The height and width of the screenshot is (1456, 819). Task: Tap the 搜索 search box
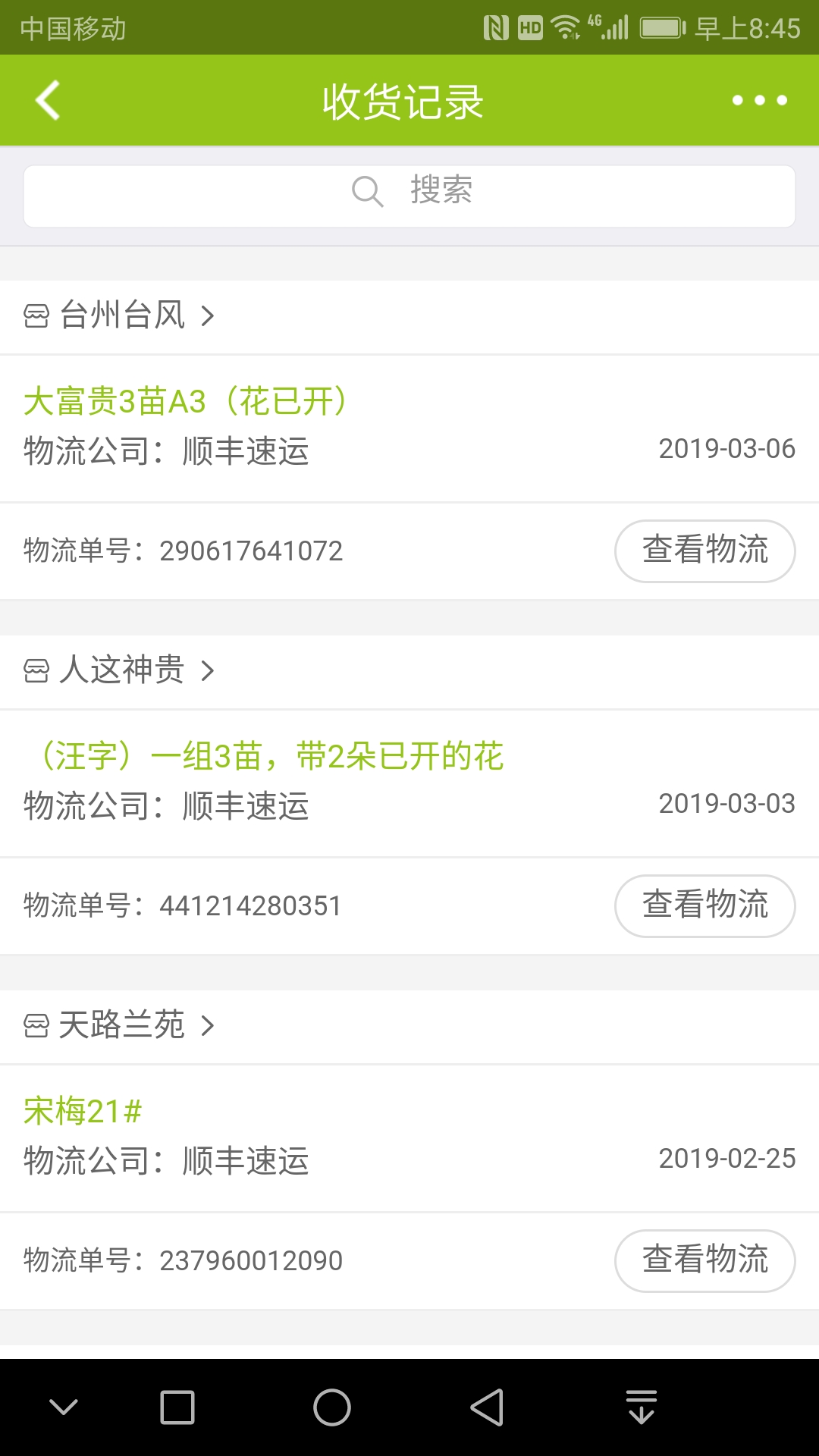coord(409,196)
